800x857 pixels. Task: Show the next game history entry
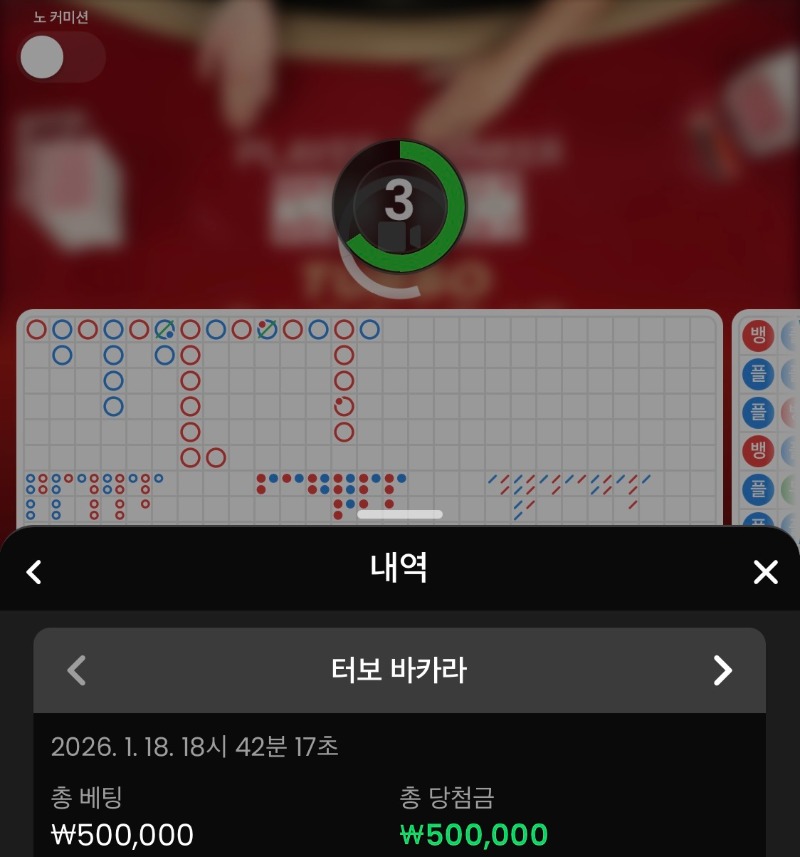click(722, 670)
